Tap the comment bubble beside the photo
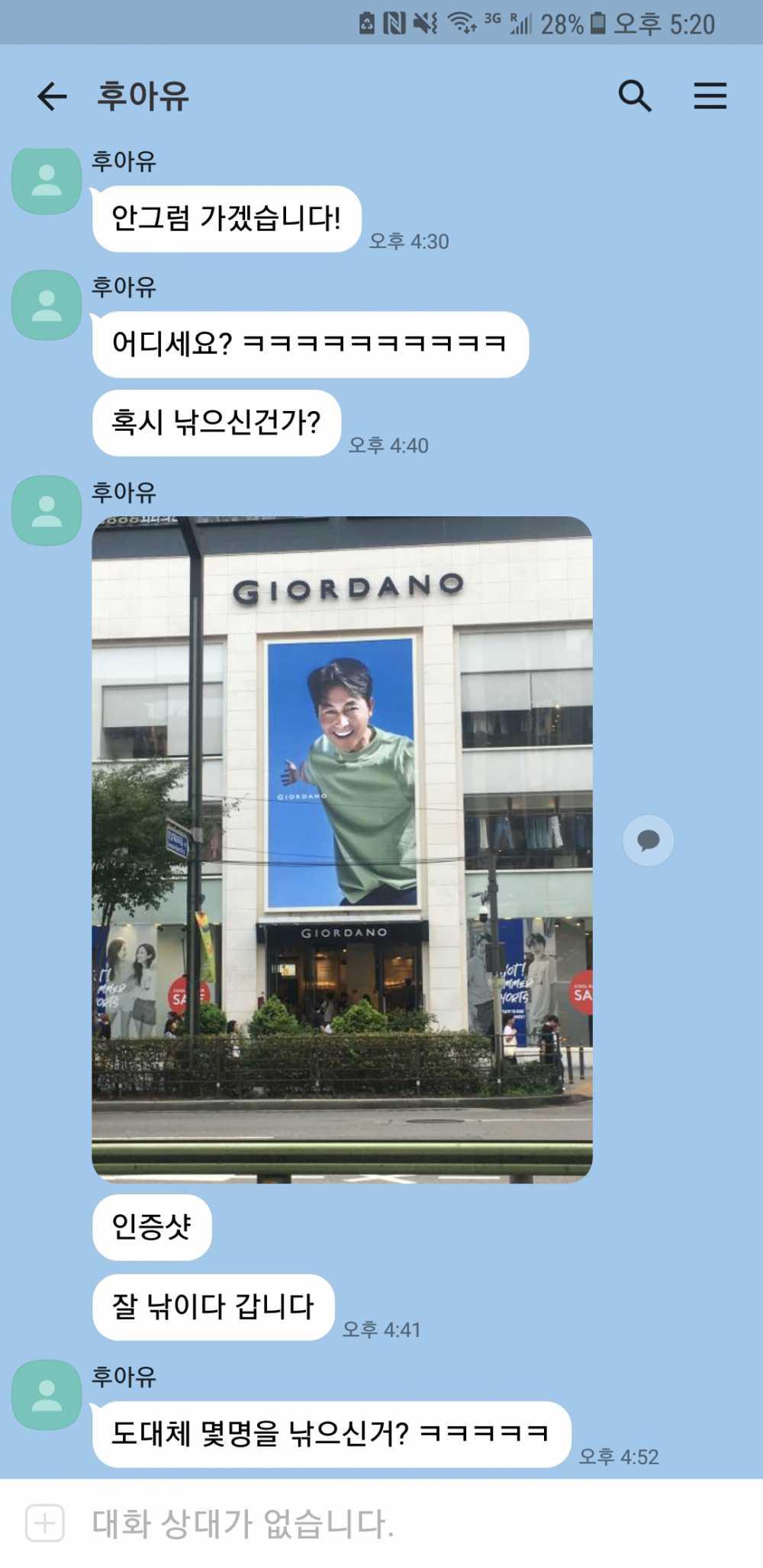This screenshot has width=763, height=1568. click(648, 840)
